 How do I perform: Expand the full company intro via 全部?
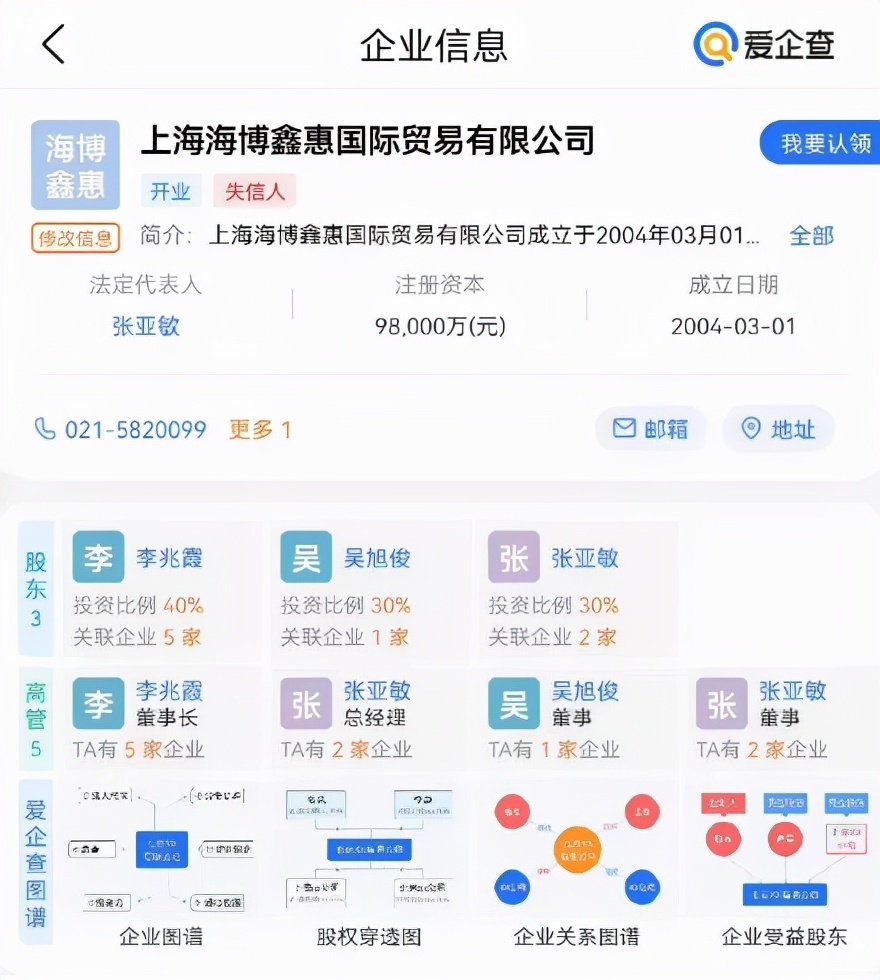point(811,236)
